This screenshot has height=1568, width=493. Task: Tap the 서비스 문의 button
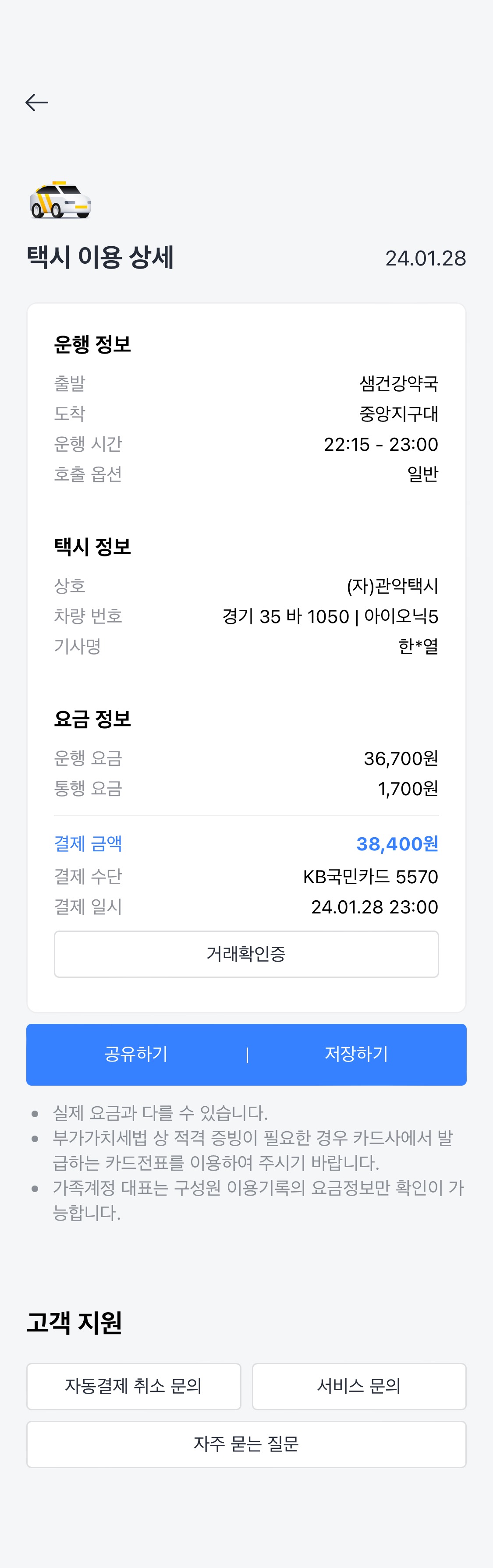coord(359,1386)
